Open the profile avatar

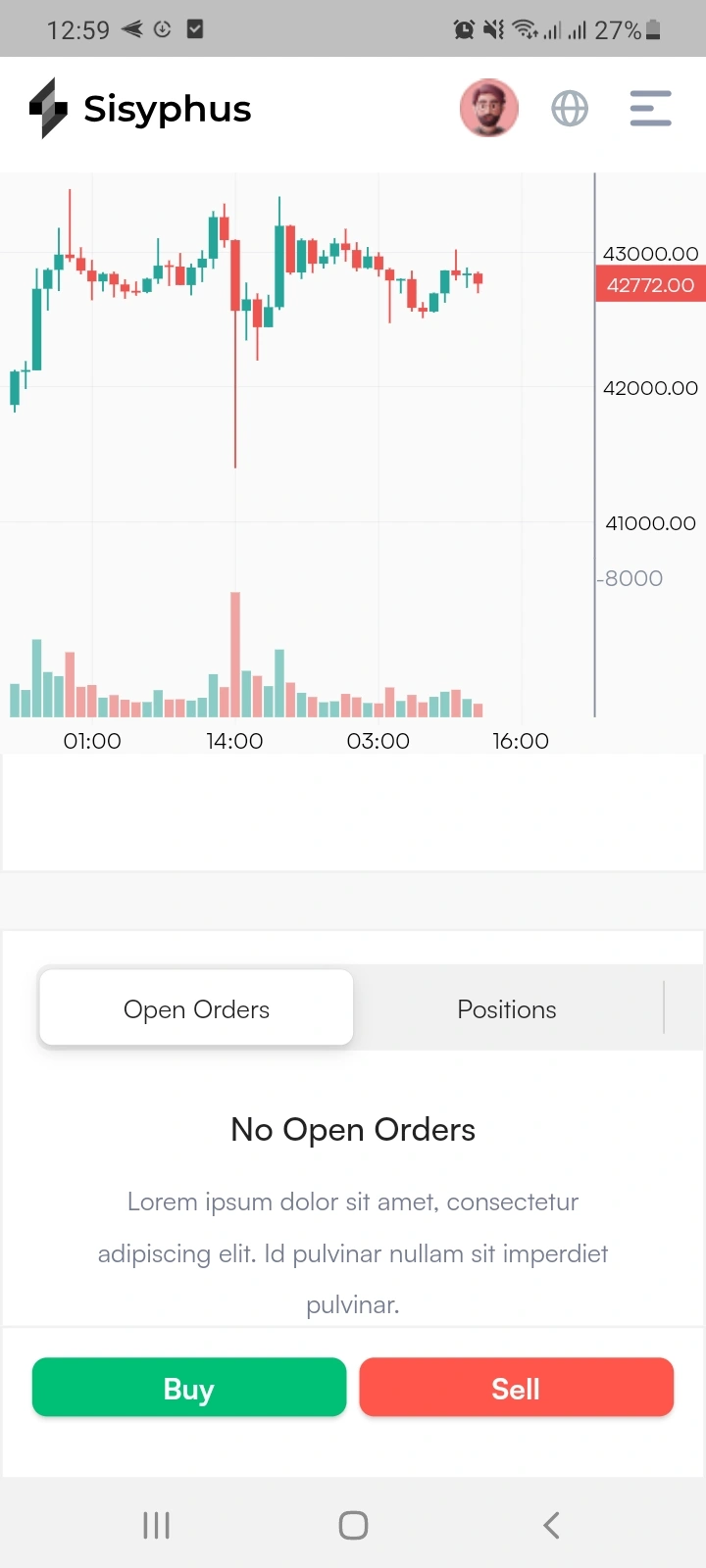(488, 108)
